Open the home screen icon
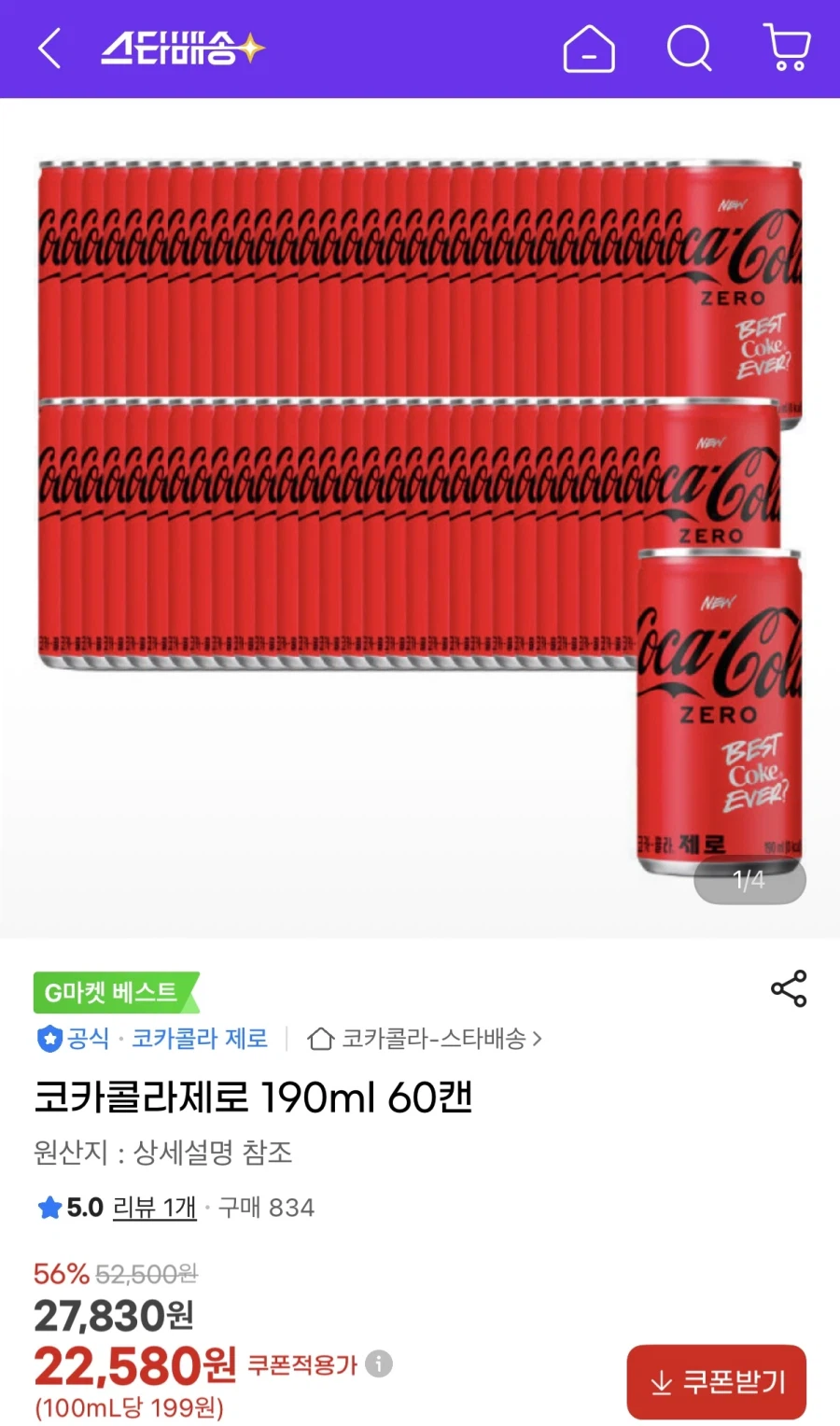This screenshot has width=840, height=1426. (x=590, y=49)
